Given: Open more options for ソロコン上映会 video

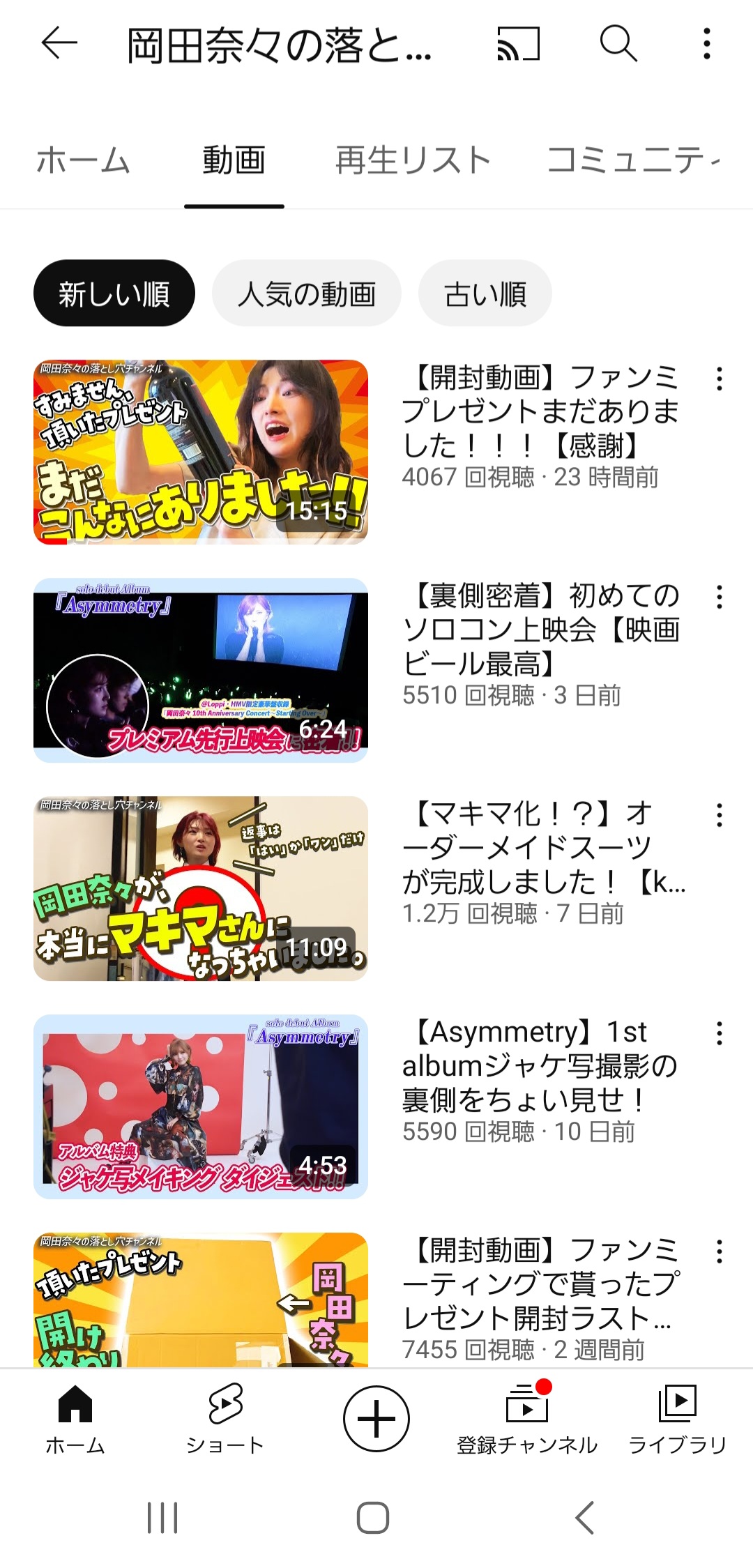Looking at the screenshot, I should click(x=720, y=597).
